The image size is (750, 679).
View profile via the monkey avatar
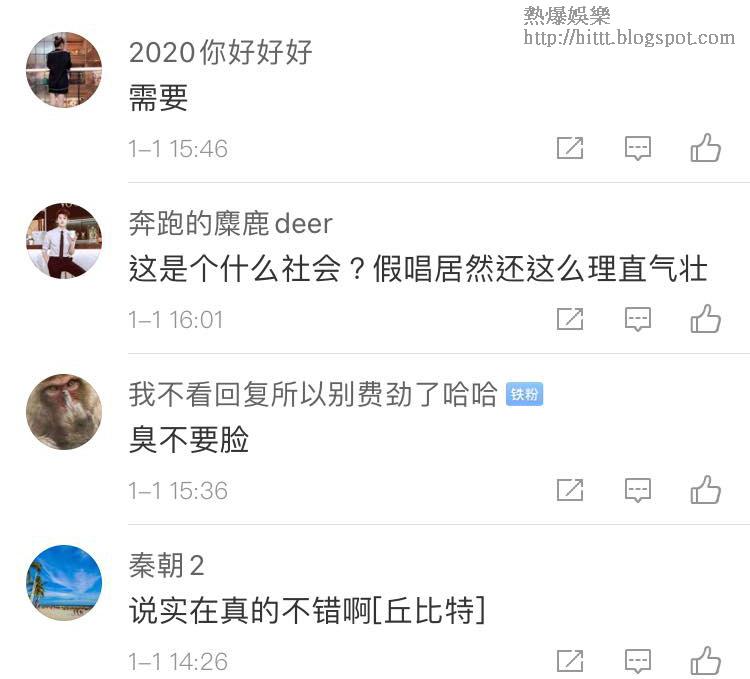[x=63, y=411]
